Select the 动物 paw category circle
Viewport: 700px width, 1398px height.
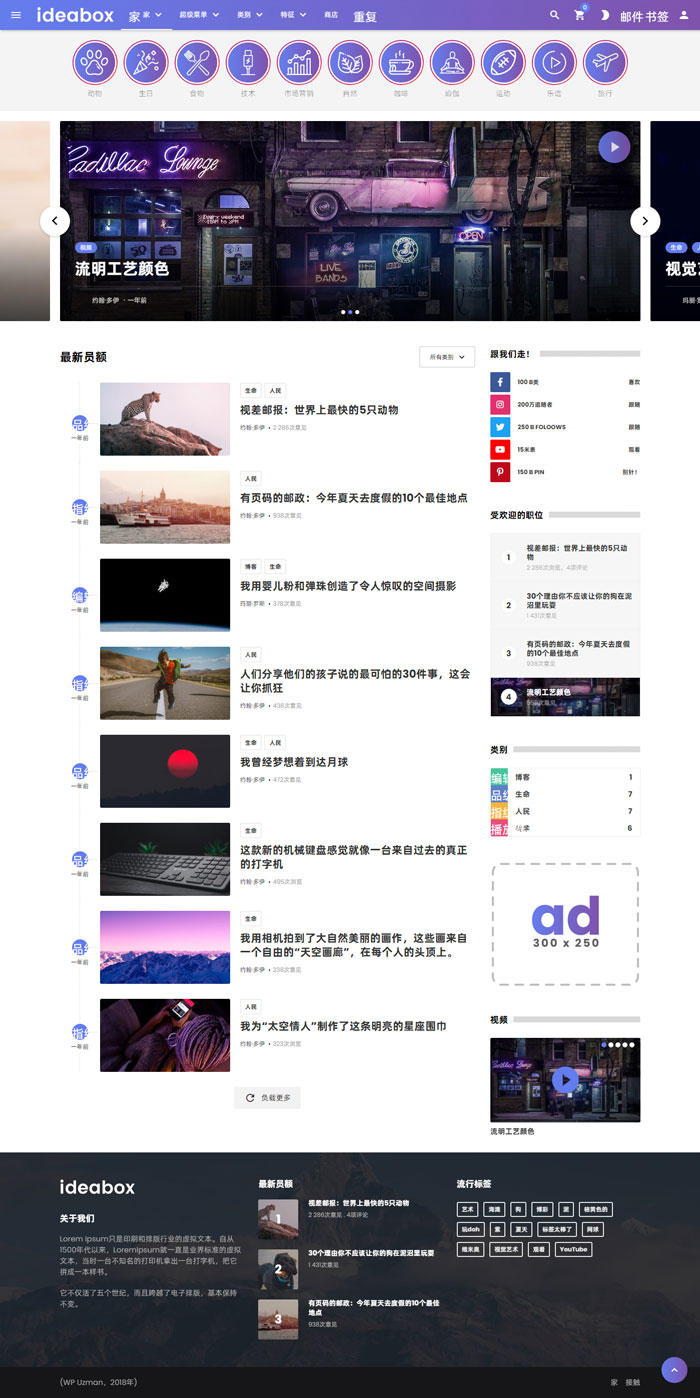tap(95, 63)
